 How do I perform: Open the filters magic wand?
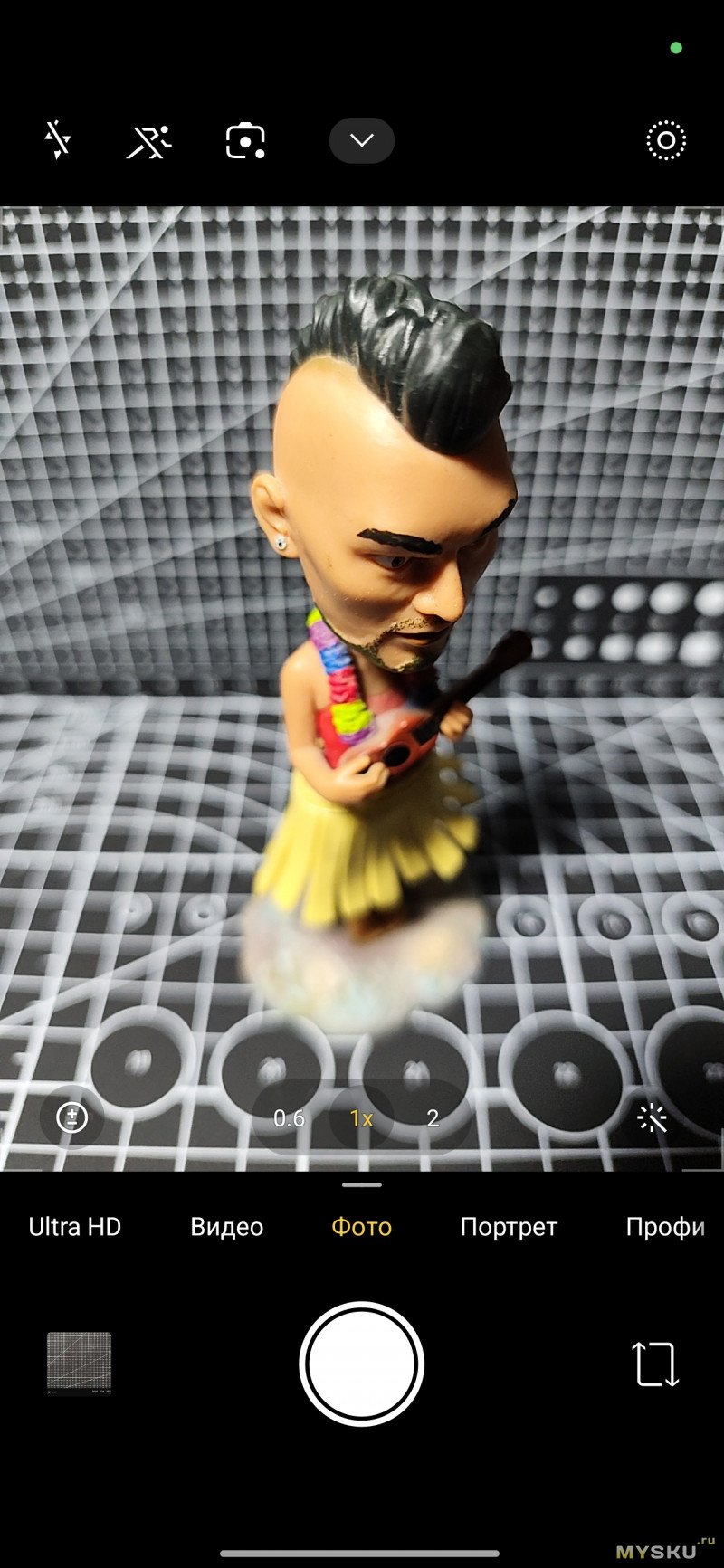pyautogui.click(x=652, y=1119)
